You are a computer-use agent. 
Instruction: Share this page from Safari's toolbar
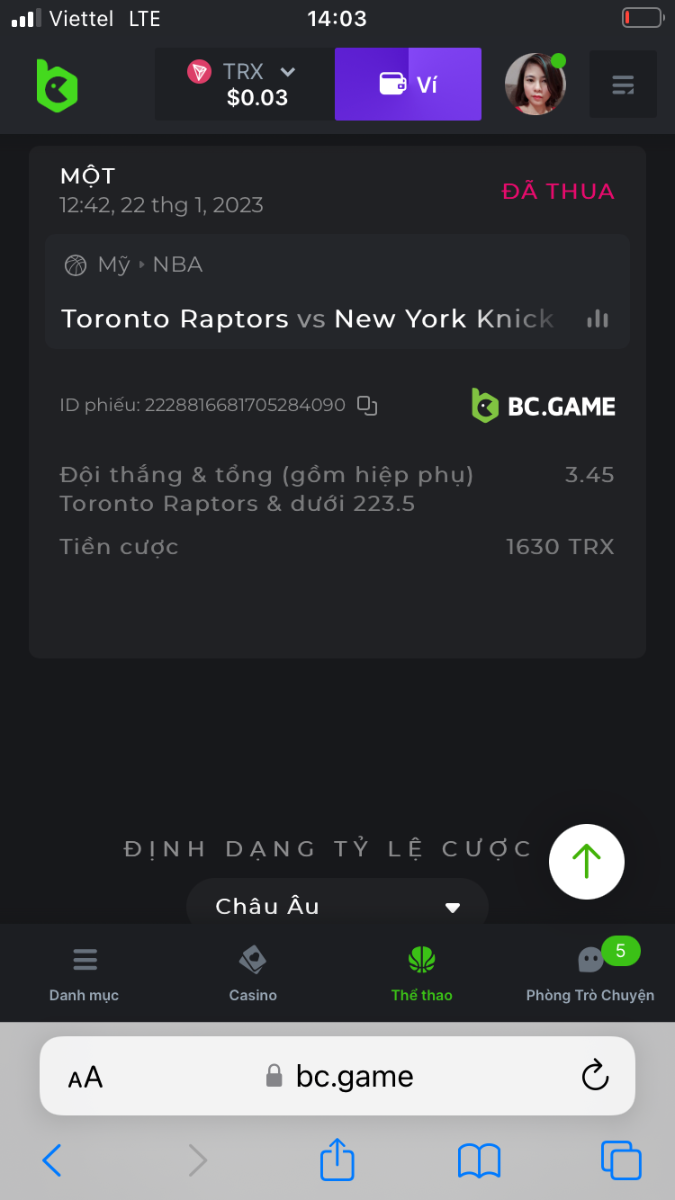tap(337, 1160)
